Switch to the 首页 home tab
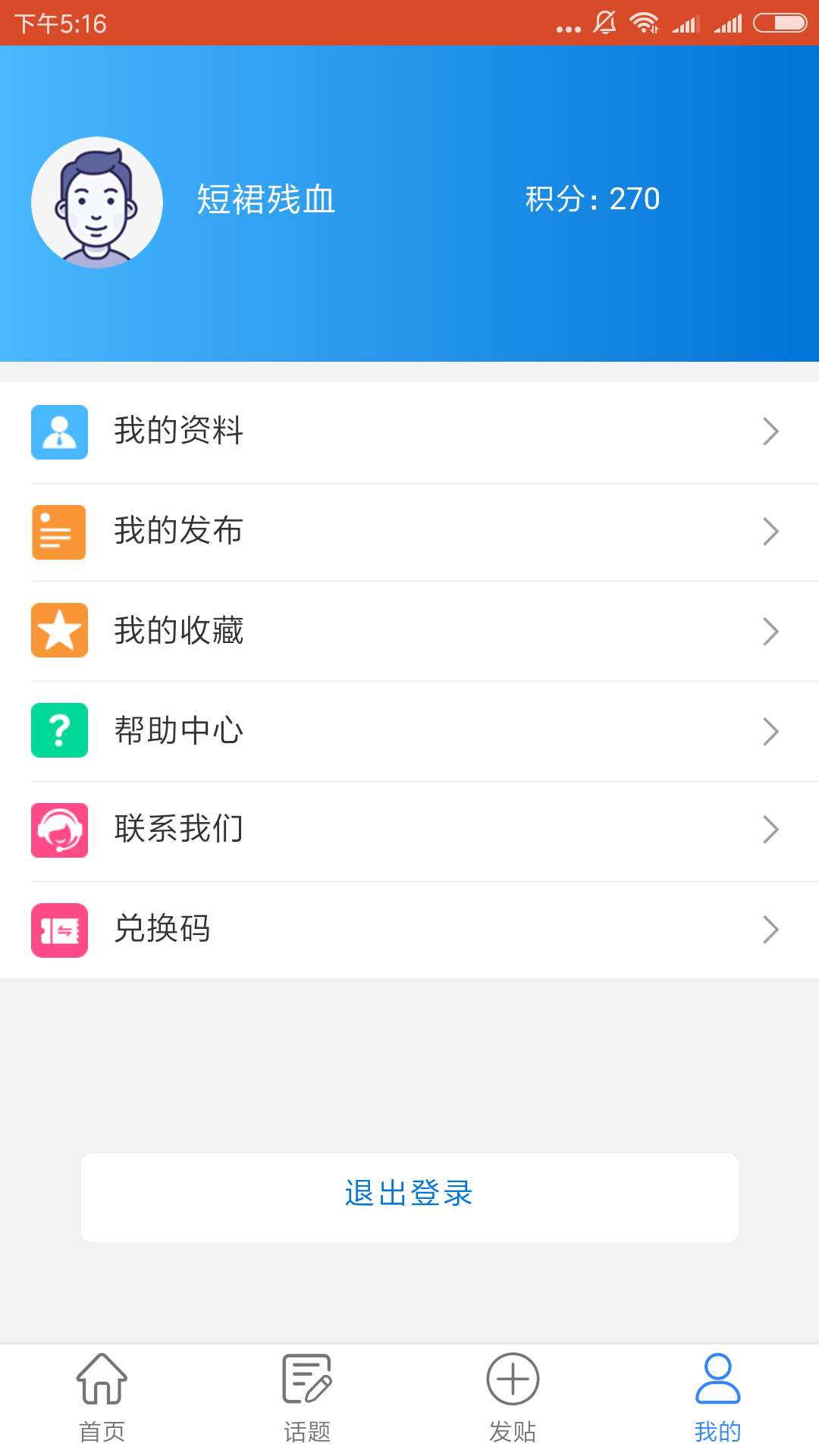 click(x=102, y=1398)
